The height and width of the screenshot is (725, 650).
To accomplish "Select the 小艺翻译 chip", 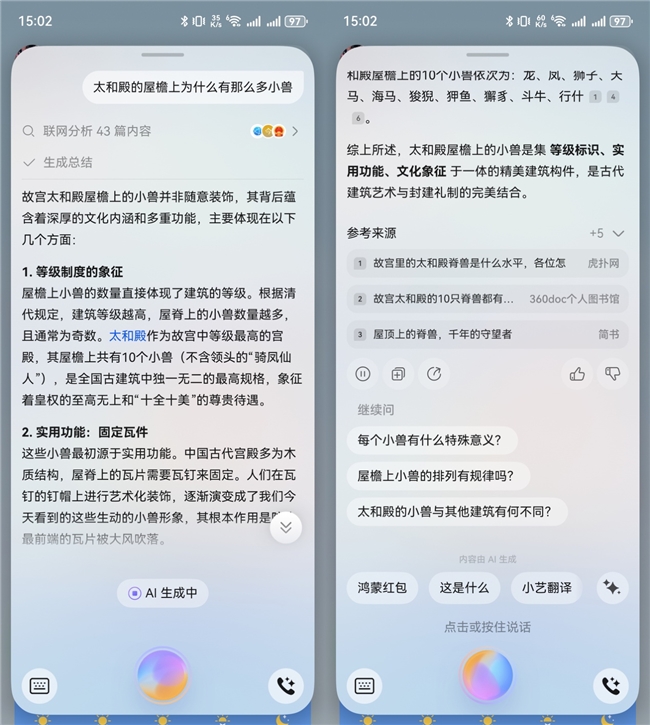I will (x=546, y=587).
